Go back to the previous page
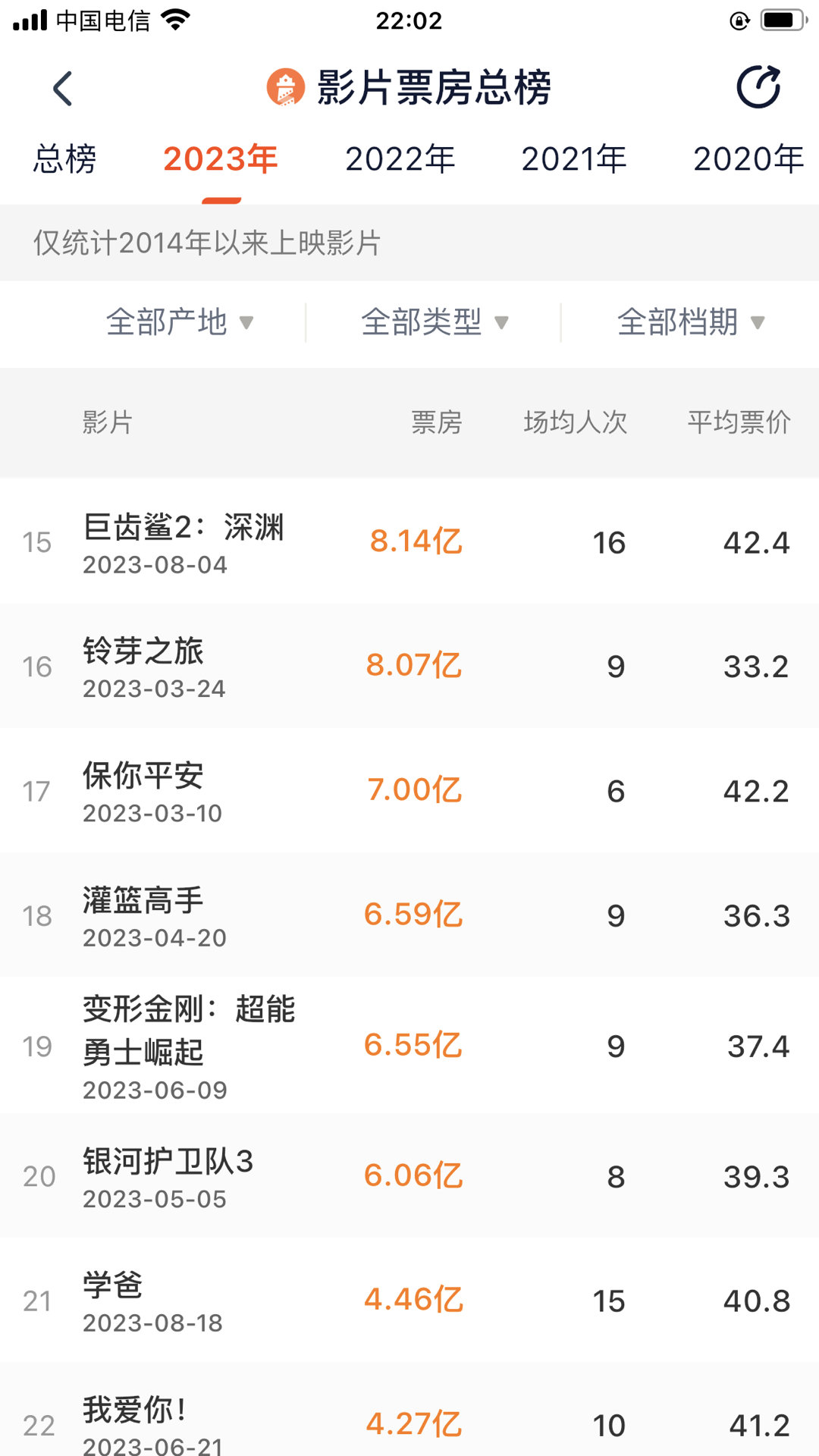This screenshot has width=819, height=1456. pos(63,88)
